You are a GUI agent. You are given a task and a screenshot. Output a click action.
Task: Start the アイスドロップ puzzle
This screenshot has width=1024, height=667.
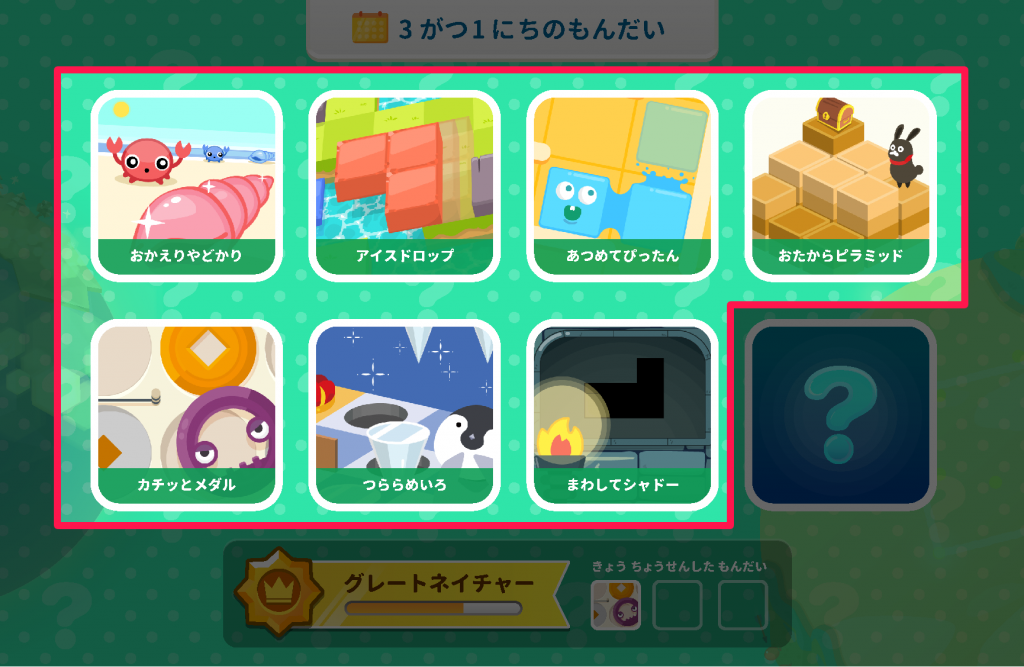(x=404, y=185)
